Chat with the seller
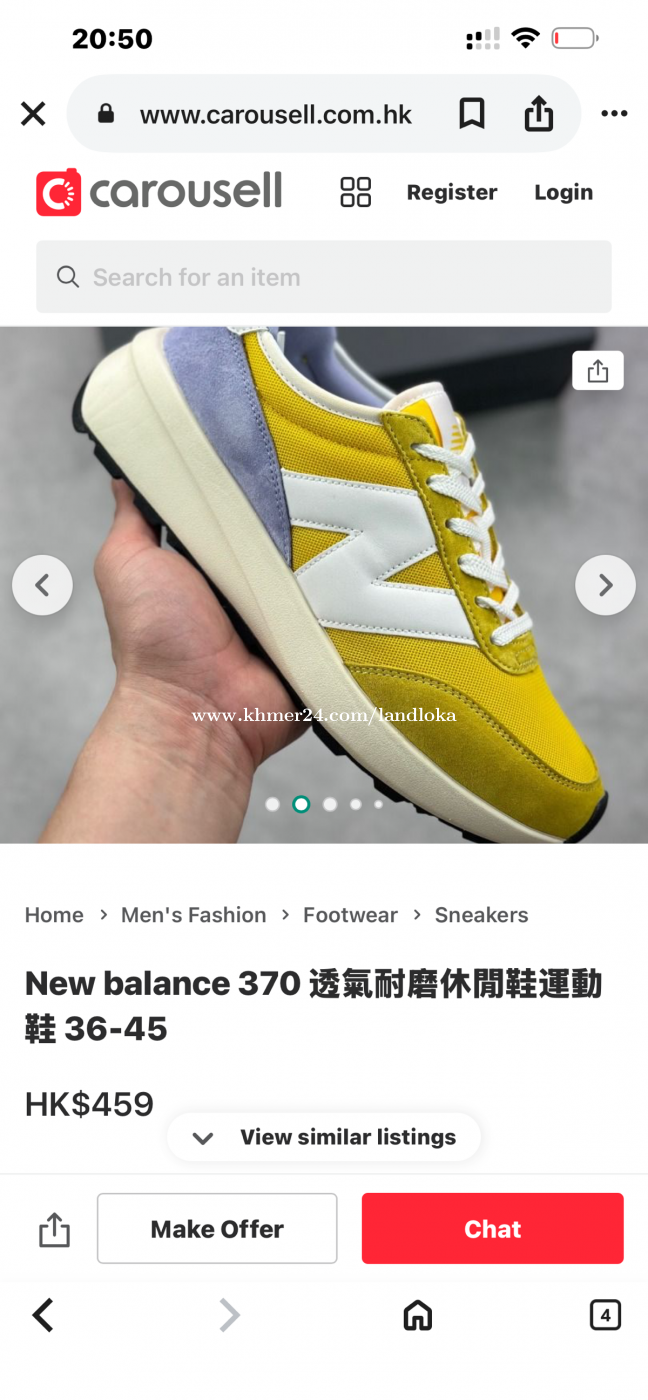Screen dimensions: 648x1400 pos(492,1229)
